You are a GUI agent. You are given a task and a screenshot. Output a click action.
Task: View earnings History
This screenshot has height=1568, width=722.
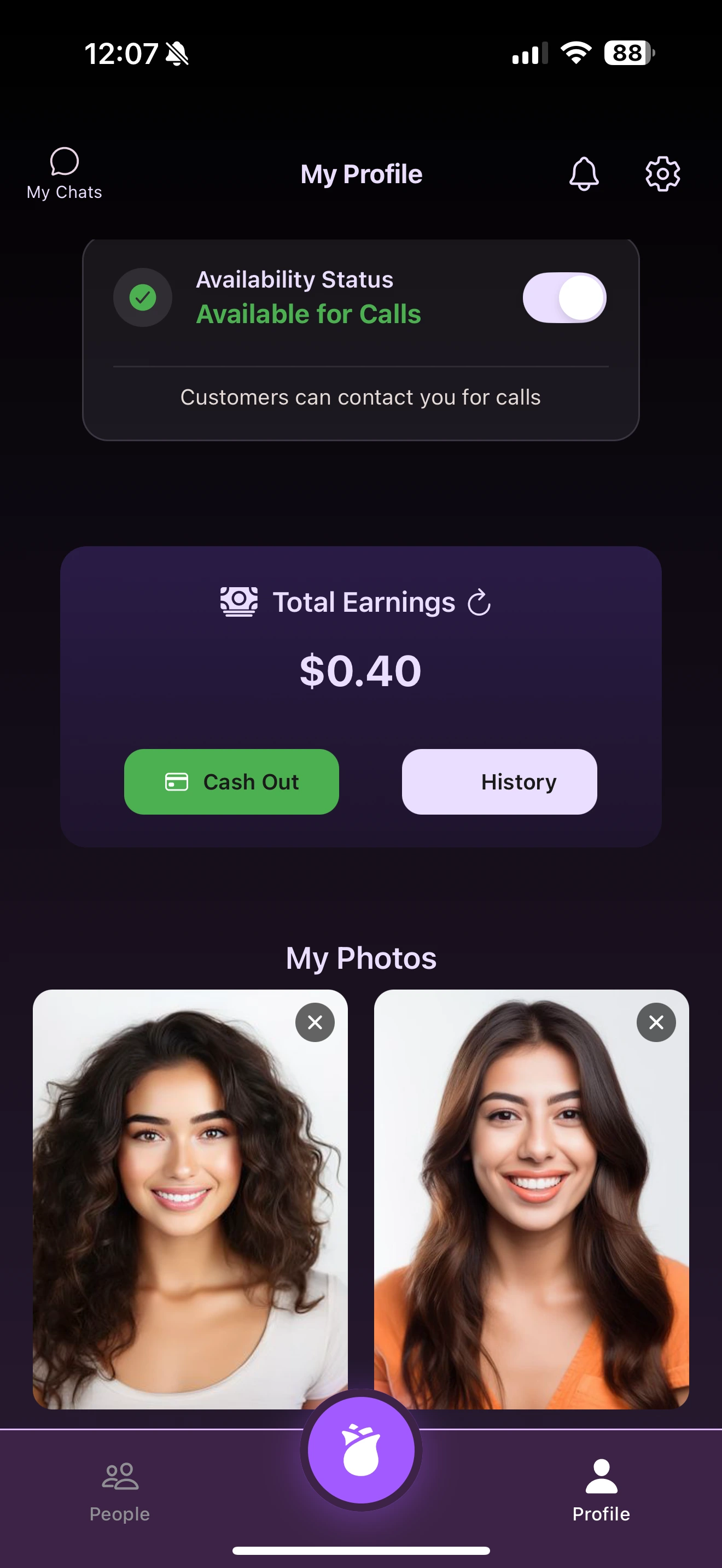click(499, 782)
